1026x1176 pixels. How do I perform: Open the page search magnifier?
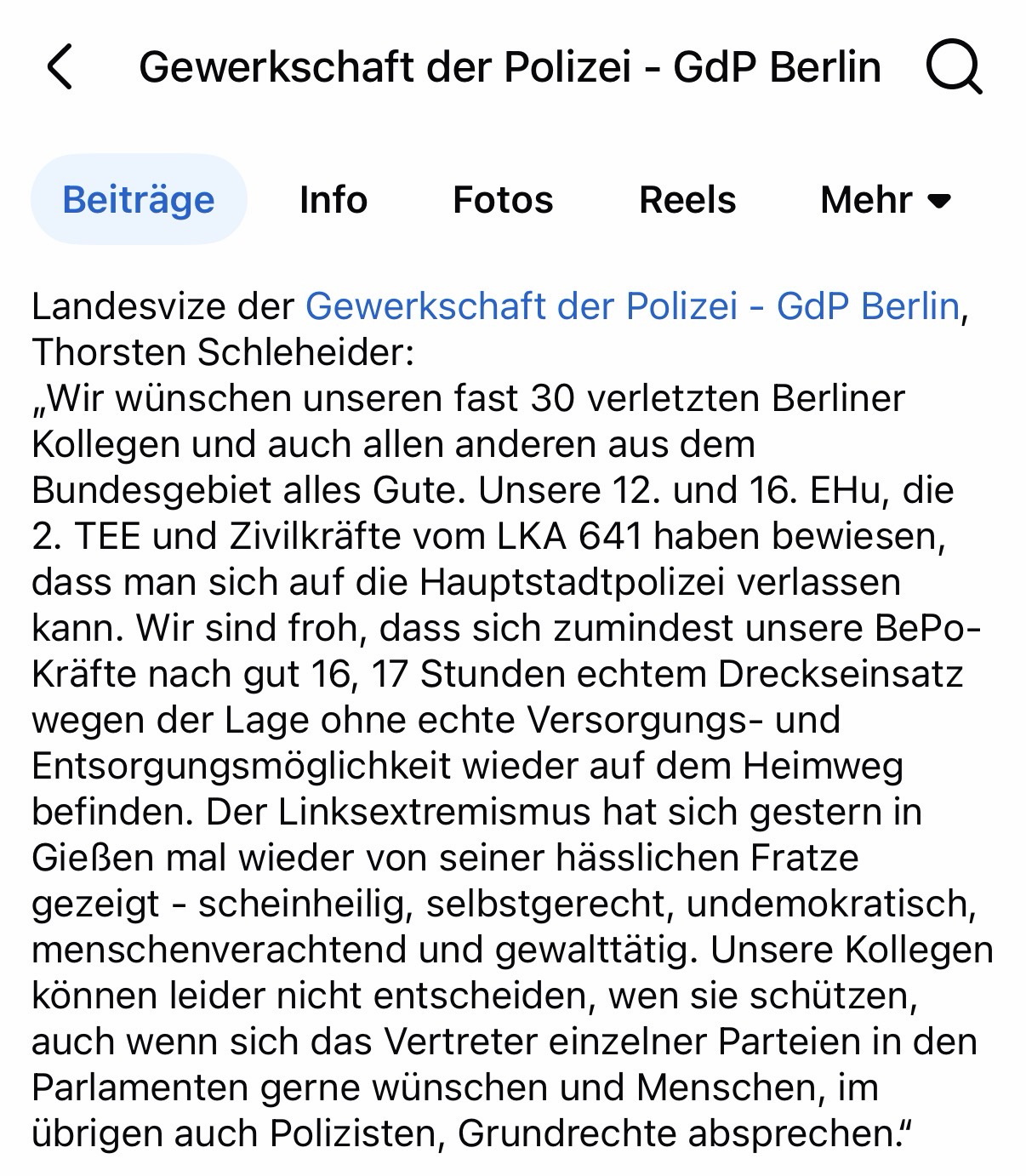(954, 67)
